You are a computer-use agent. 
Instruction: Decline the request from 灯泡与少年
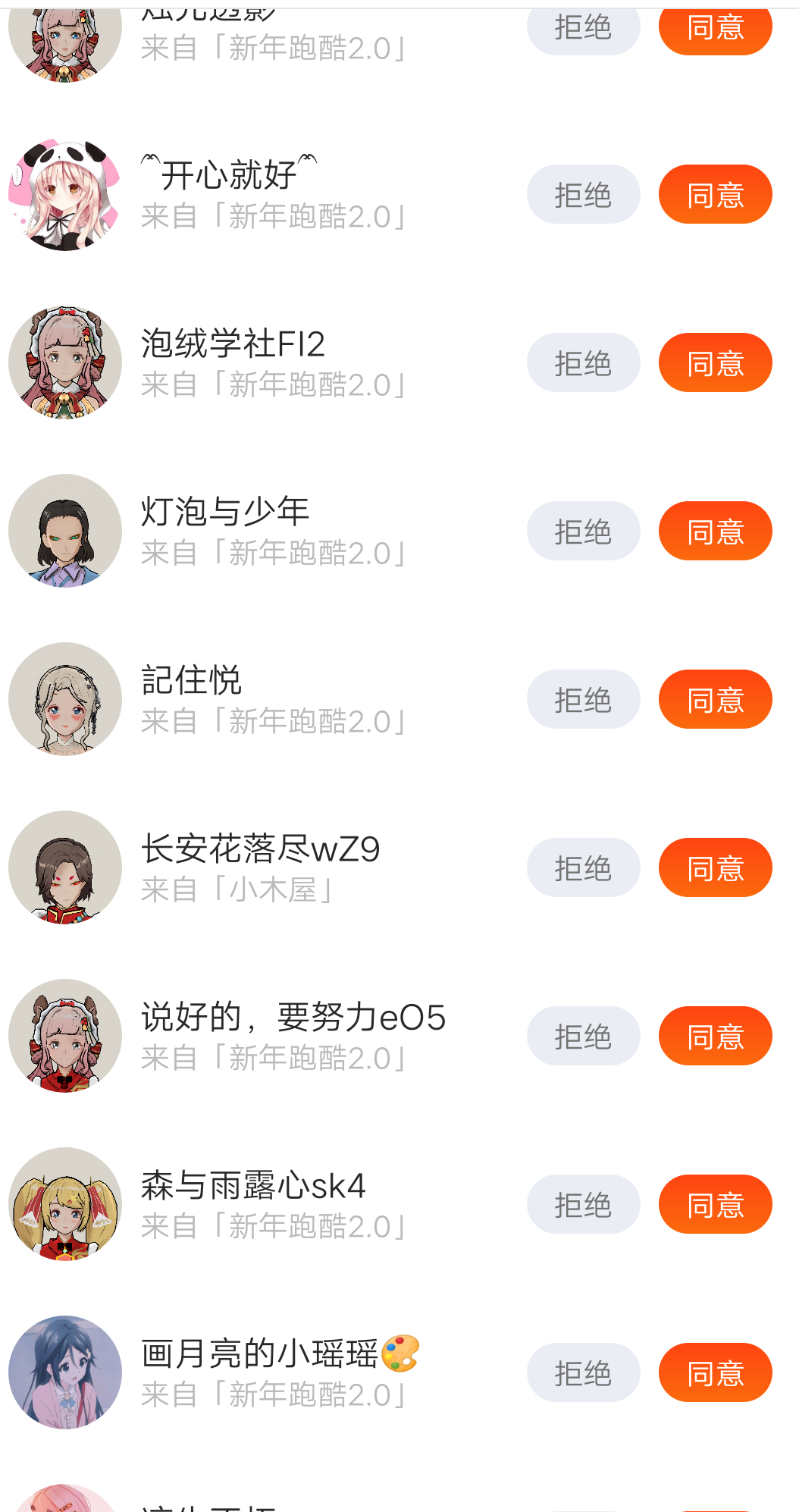(x=583, y=532)
